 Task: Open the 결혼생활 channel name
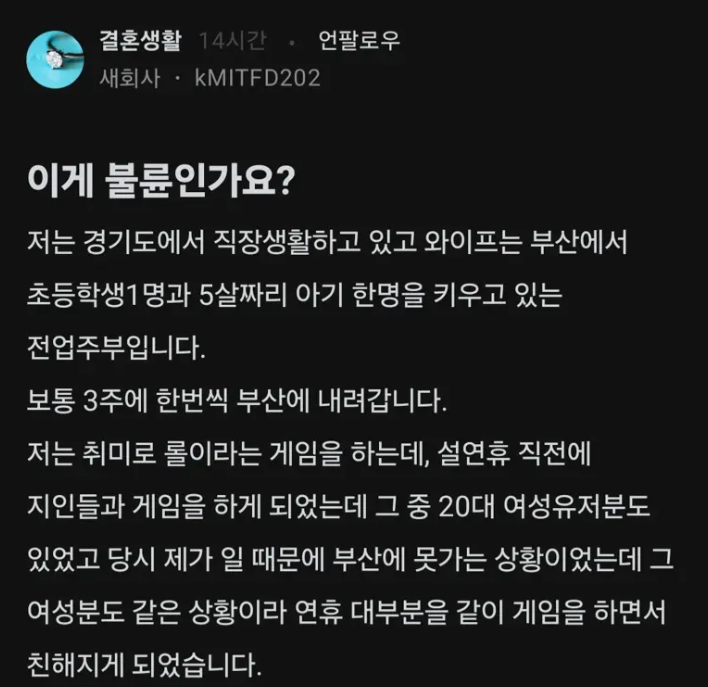click(x=142, y=41)
